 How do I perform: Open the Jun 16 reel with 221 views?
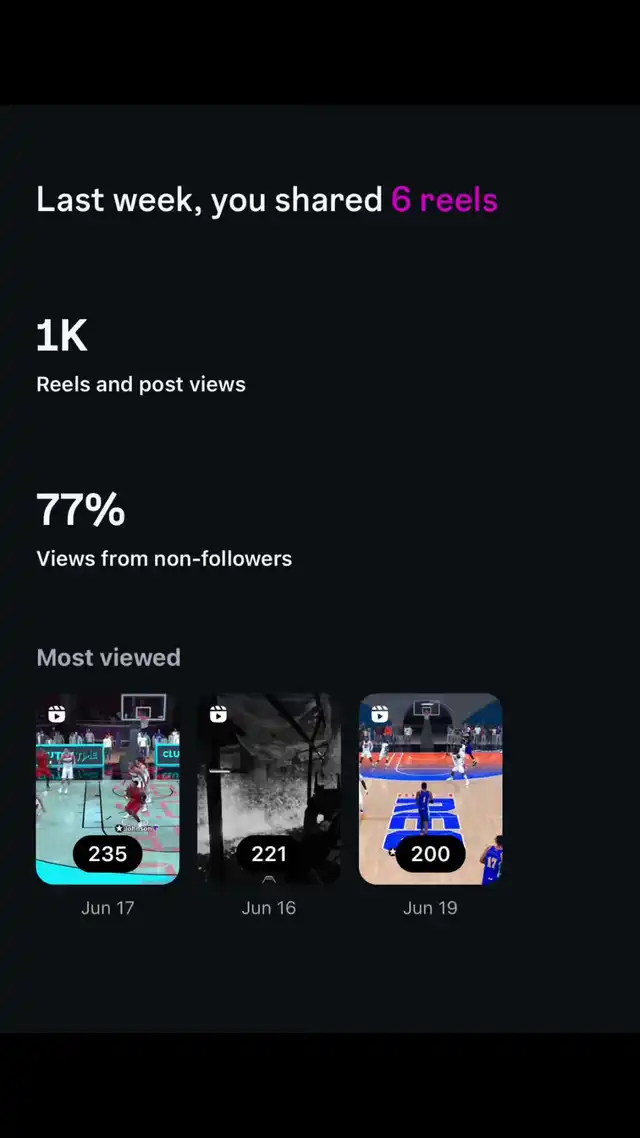(268, 788)
